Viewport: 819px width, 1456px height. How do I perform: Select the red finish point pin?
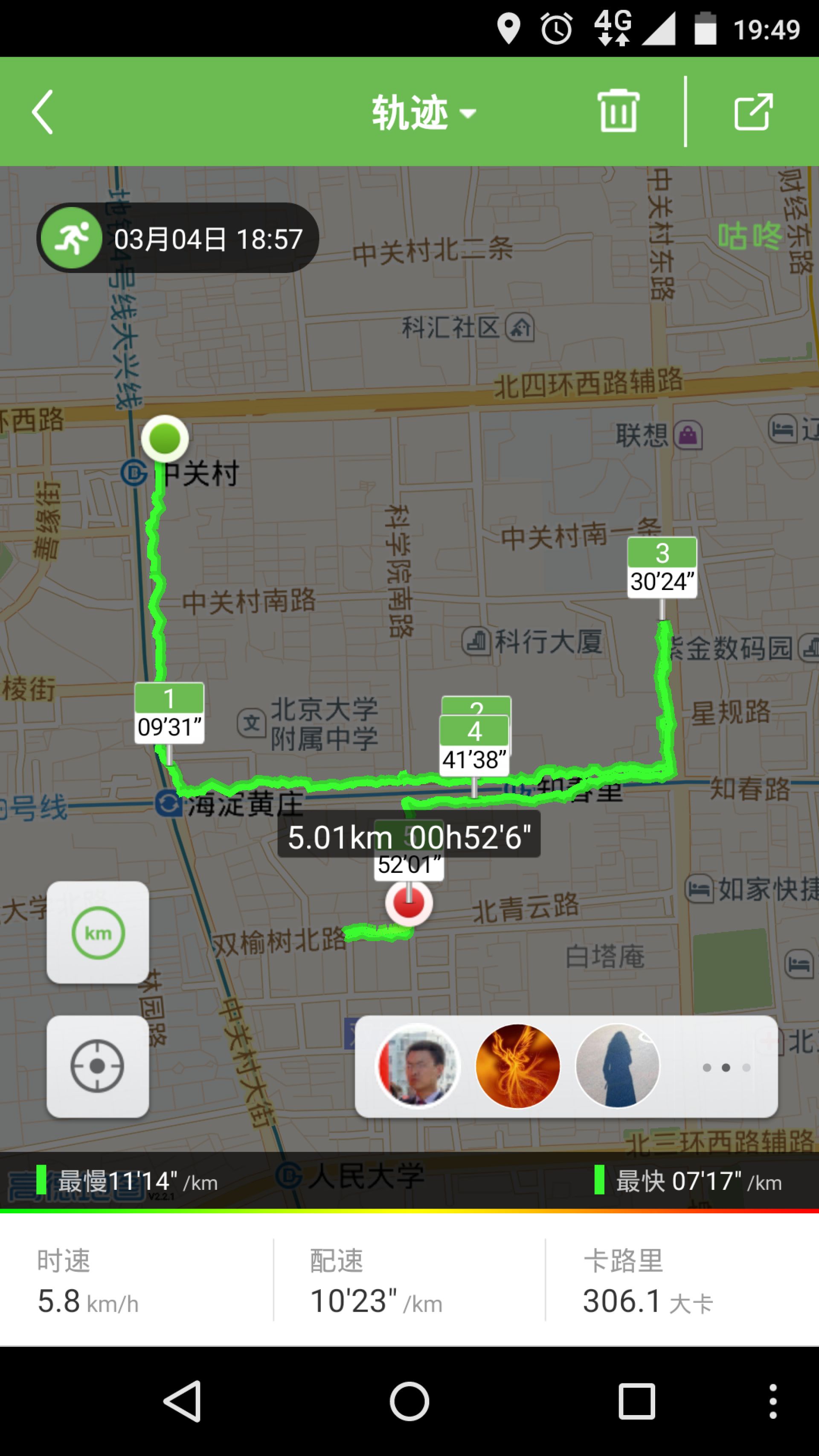tap(409, 903)
